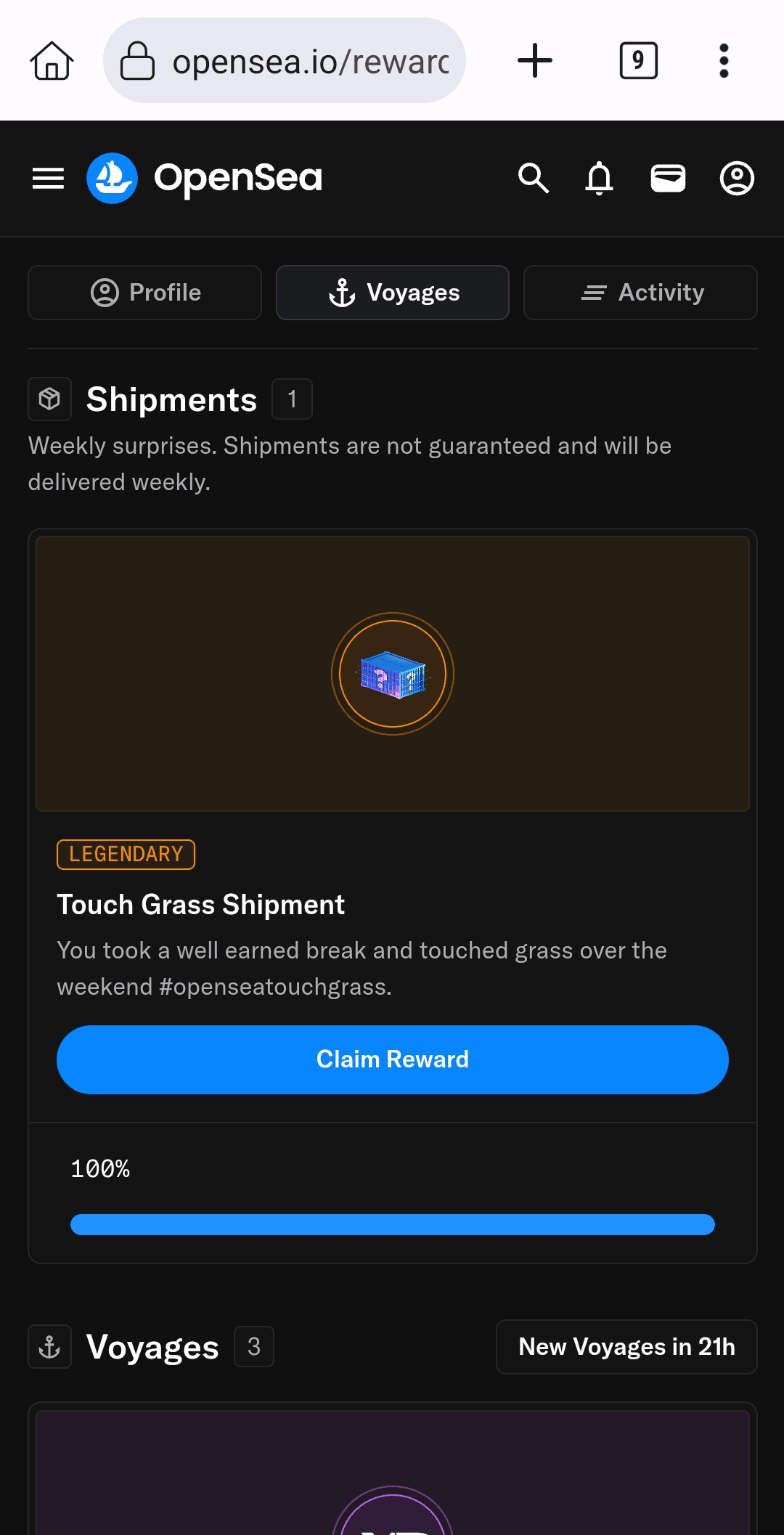Open the browser overflow menu
Image resolution: width=784 pixels, height=1535 pixels.
coord(724,60)
